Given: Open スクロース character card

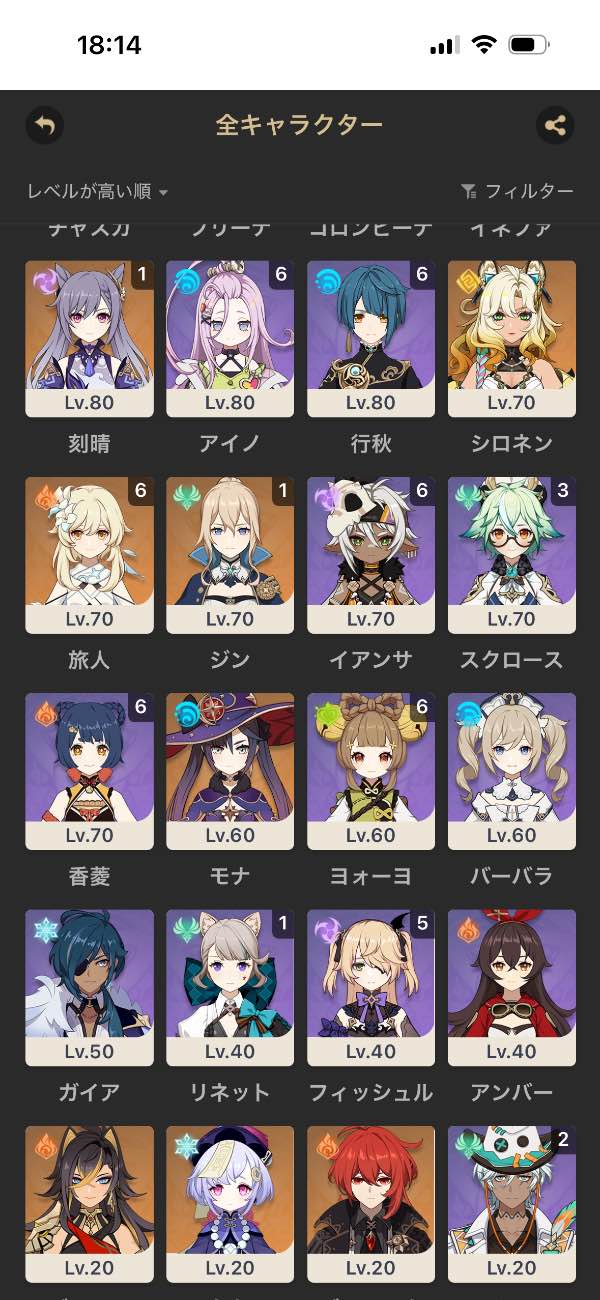Looking at the screenshot, I should (512, 554).
